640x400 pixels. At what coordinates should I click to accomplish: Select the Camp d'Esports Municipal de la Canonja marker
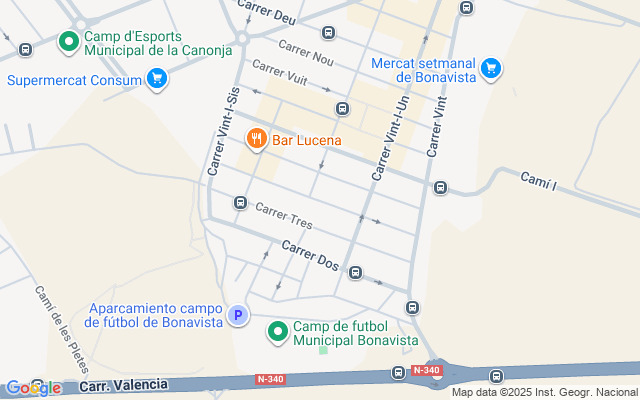69,42
